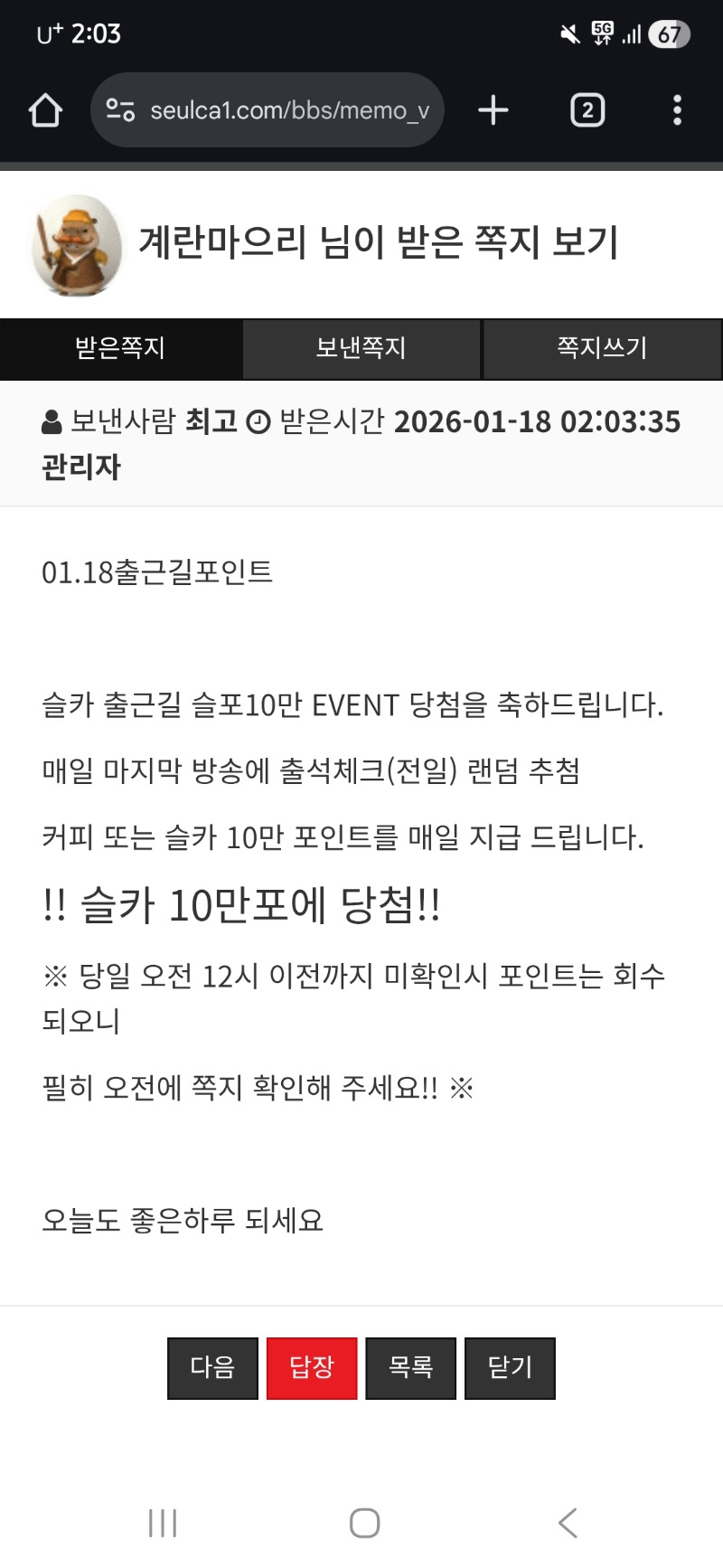The image size is (723, 1568).
Task: Reply with the red 답장 button
Action: [312, 1367]
